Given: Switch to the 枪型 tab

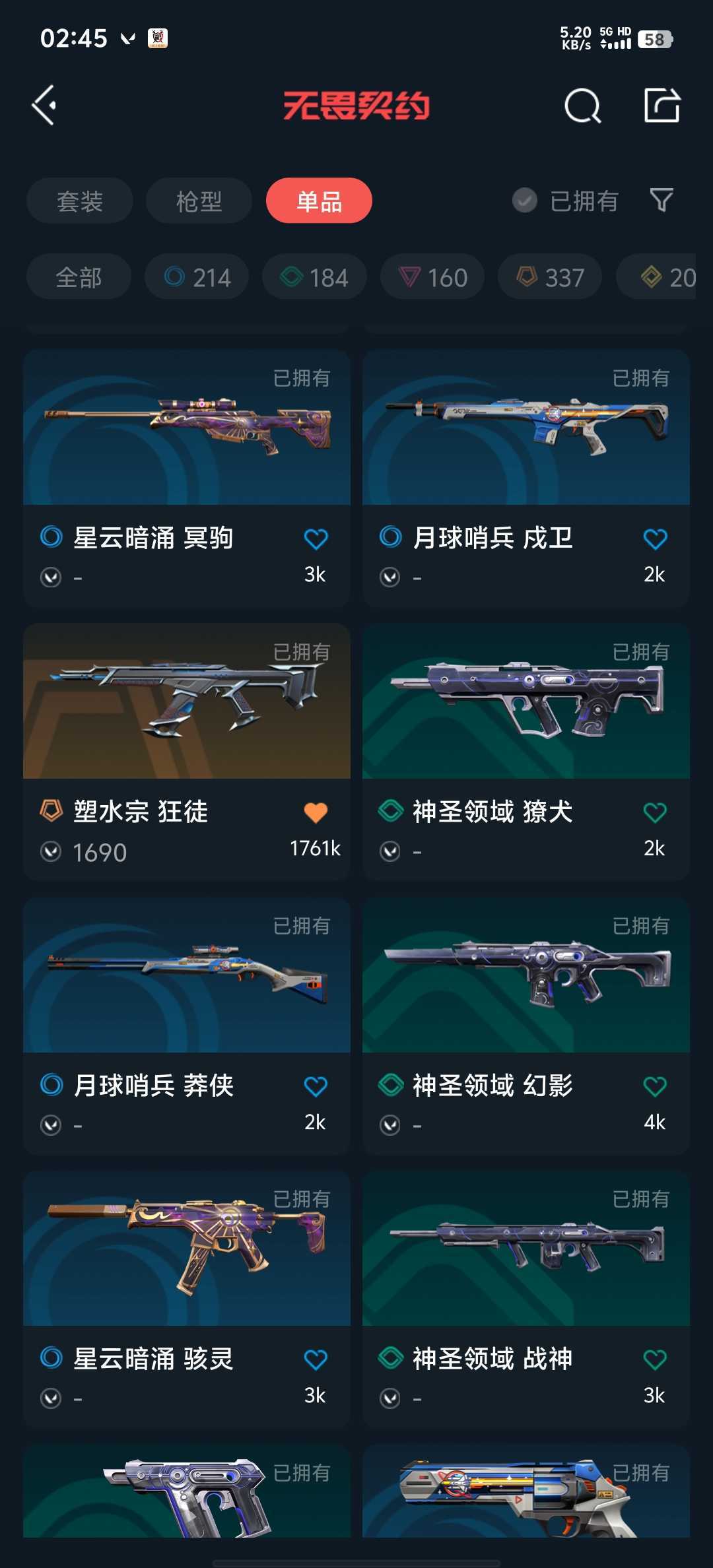Looking at the screenshot, I should [199, 201].
